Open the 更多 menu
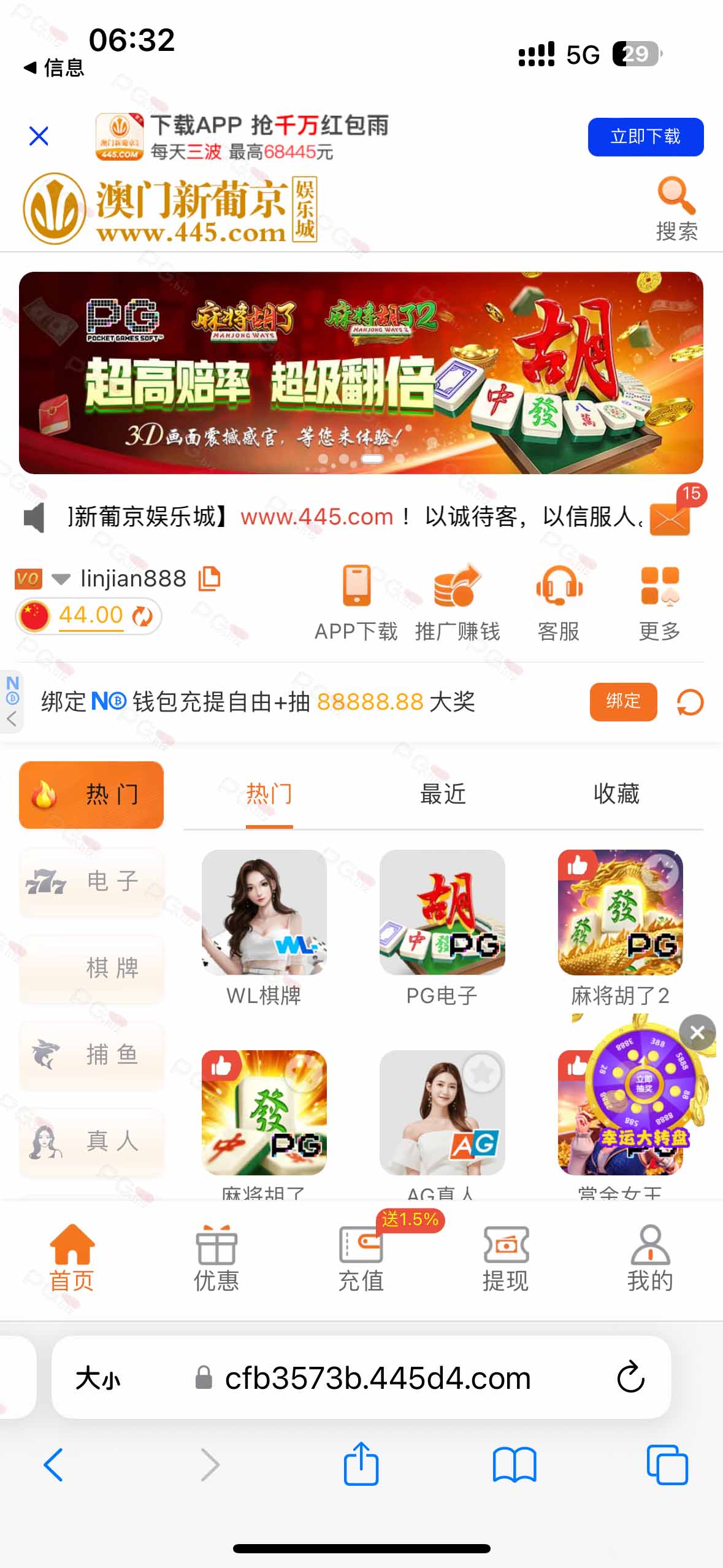The width and height of the screenshot is (723, 1568). (660, 602)
